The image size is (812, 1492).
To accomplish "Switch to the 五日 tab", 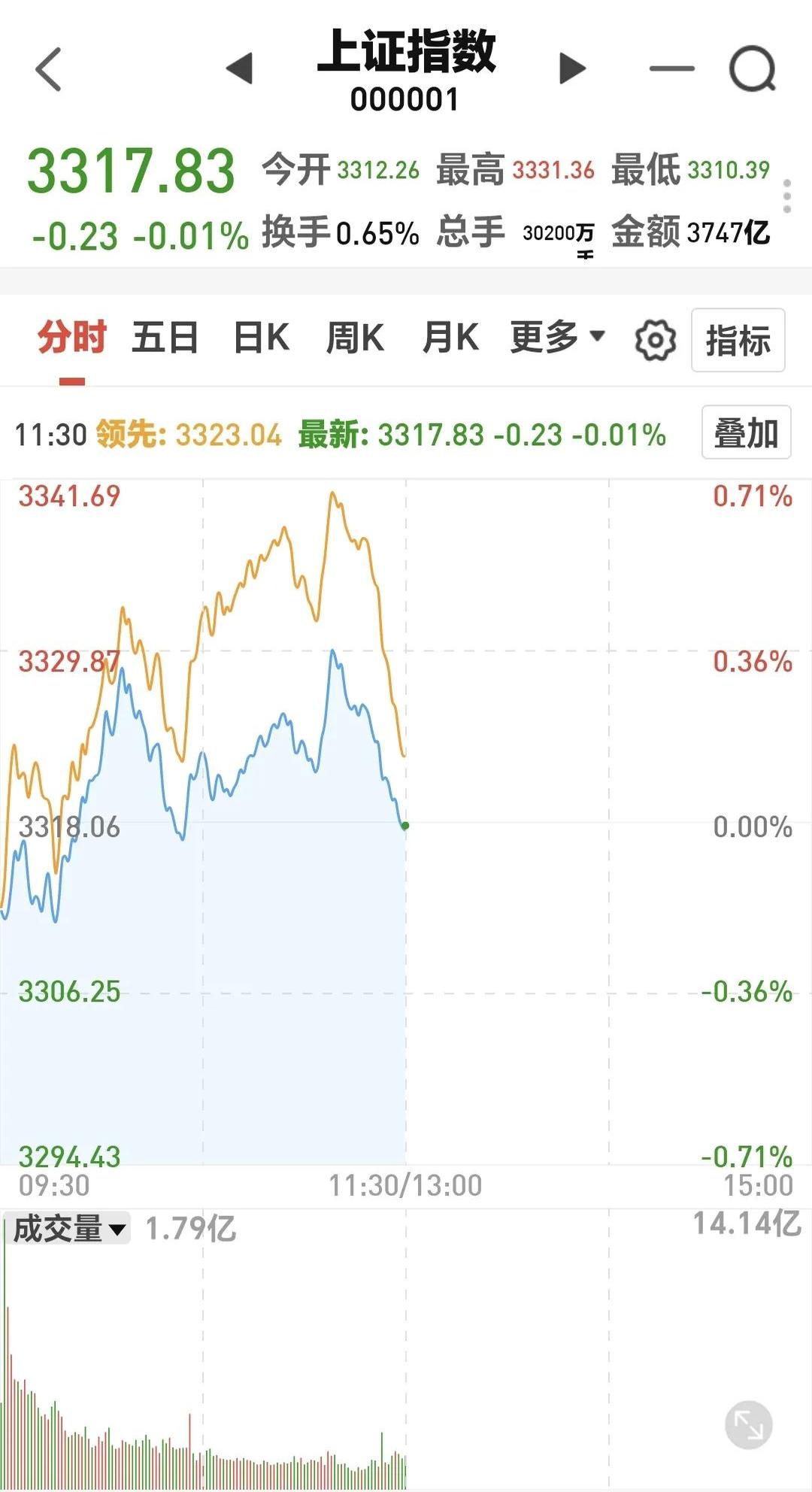I will click(164, 338).
